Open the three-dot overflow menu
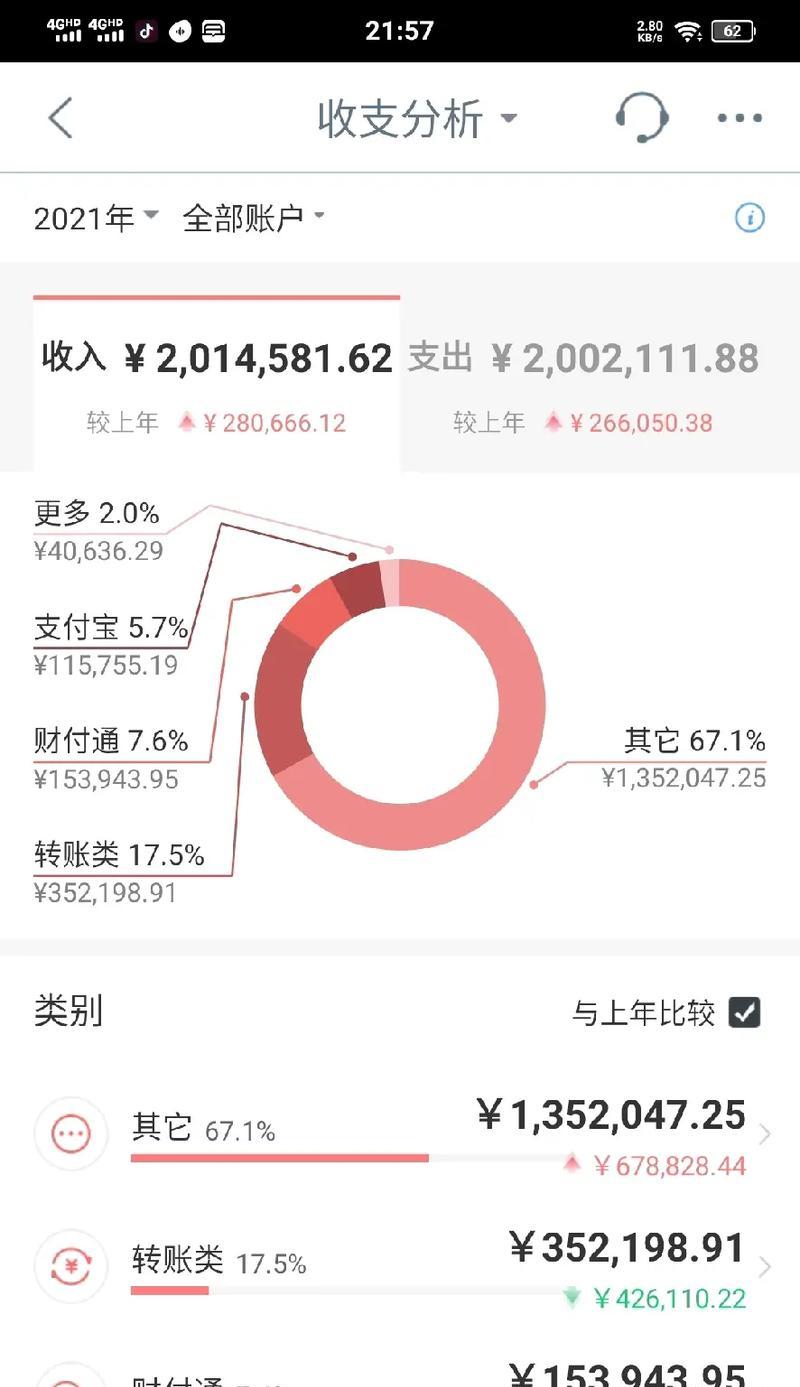This screenshot has height=1387, width=800. [x=740, y=118]
